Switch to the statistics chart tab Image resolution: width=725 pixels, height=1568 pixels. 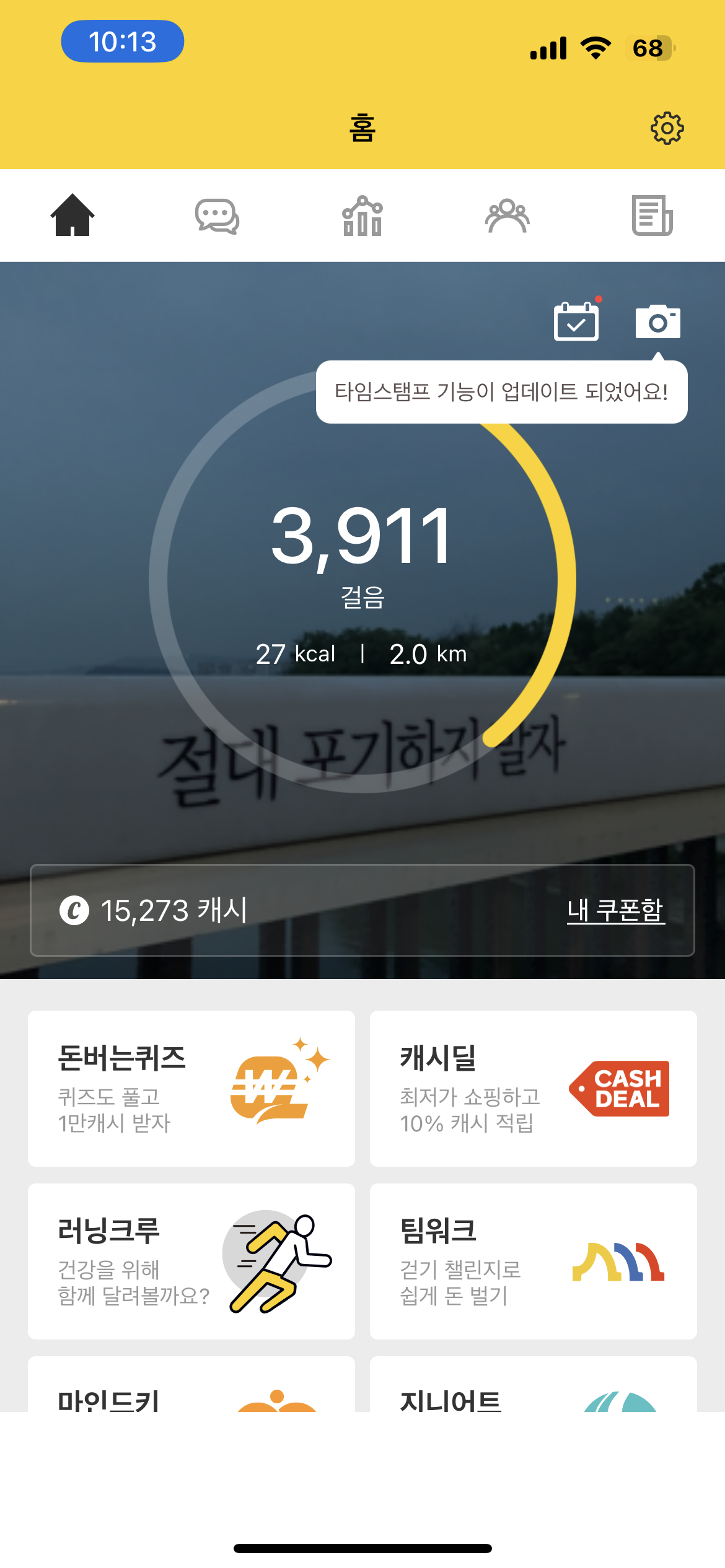362,216
